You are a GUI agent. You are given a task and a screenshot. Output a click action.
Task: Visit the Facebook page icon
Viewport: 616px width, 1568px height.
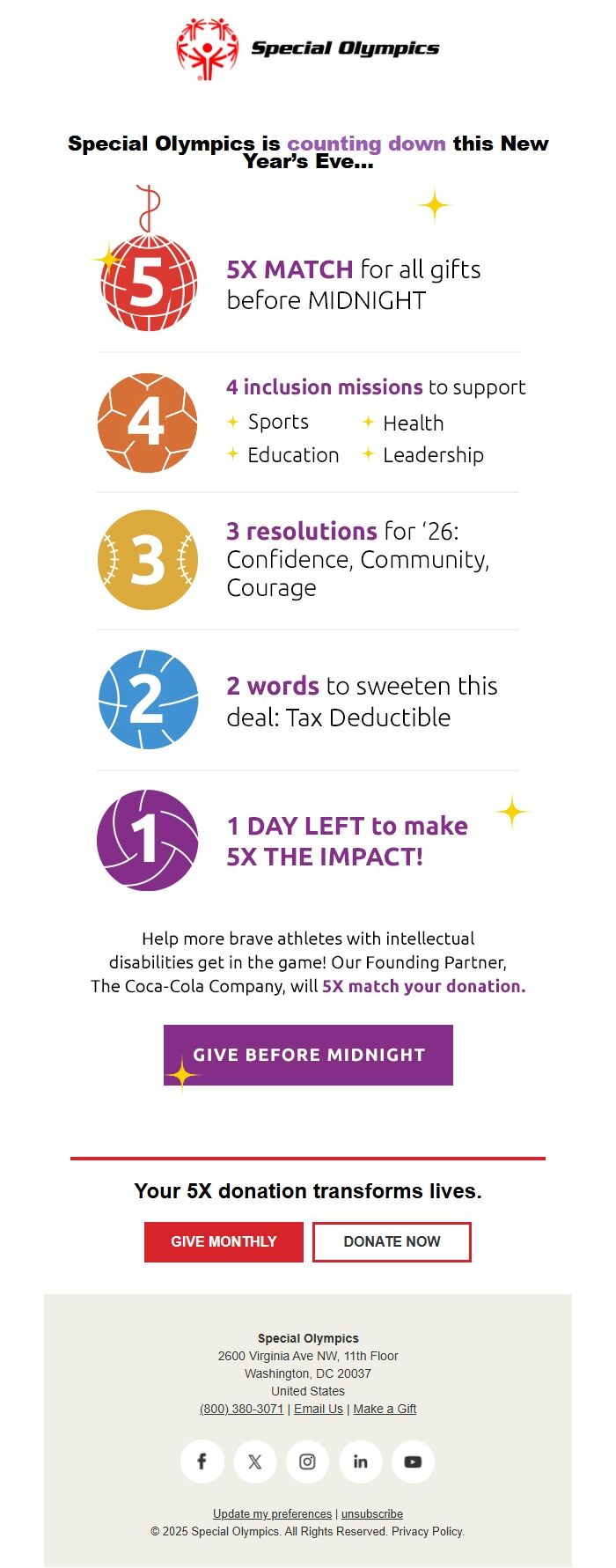click(202, 1461)
